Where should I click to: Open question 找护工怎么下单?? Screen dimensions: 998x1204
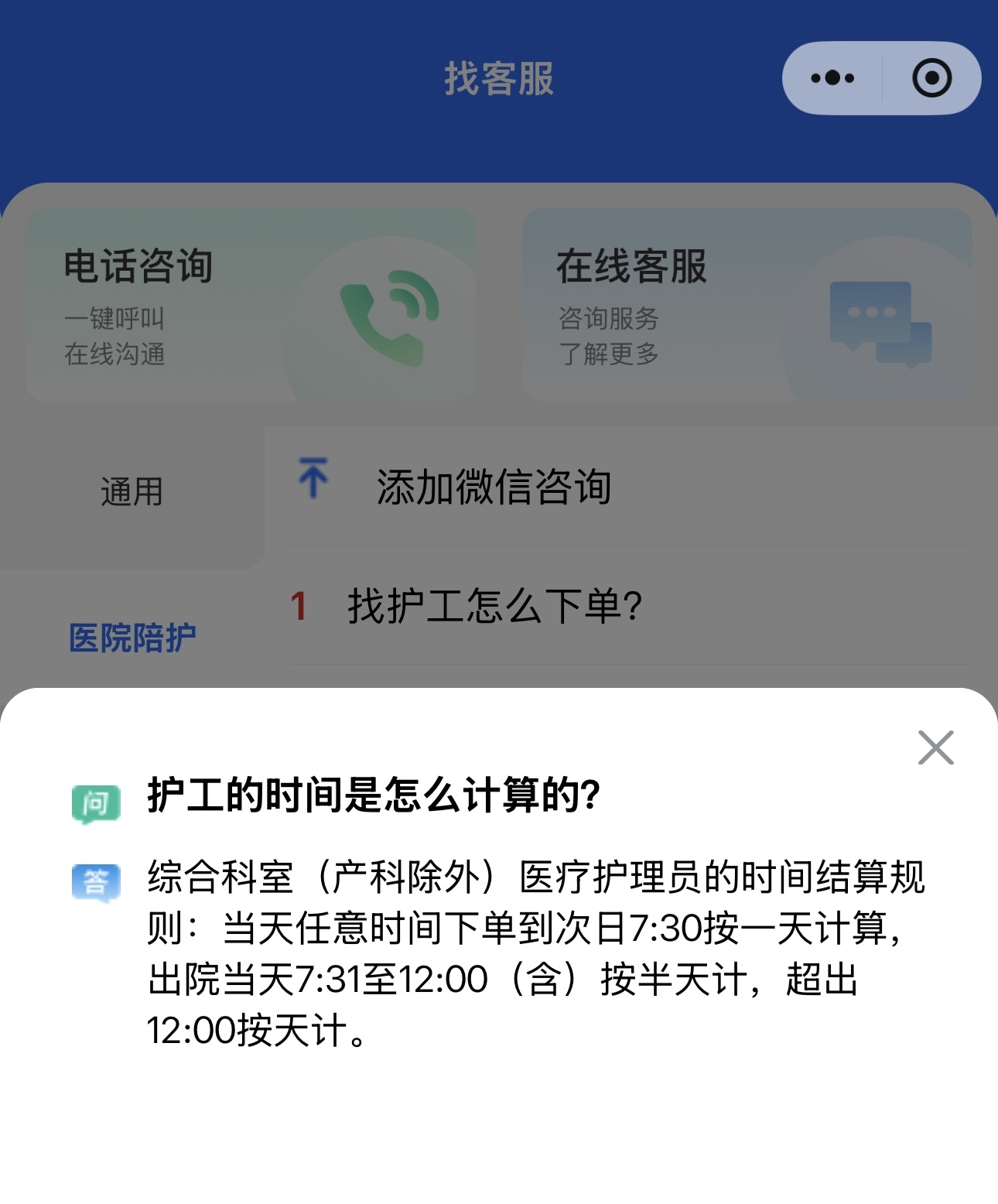pyautogui.click(x=495, y=606)
